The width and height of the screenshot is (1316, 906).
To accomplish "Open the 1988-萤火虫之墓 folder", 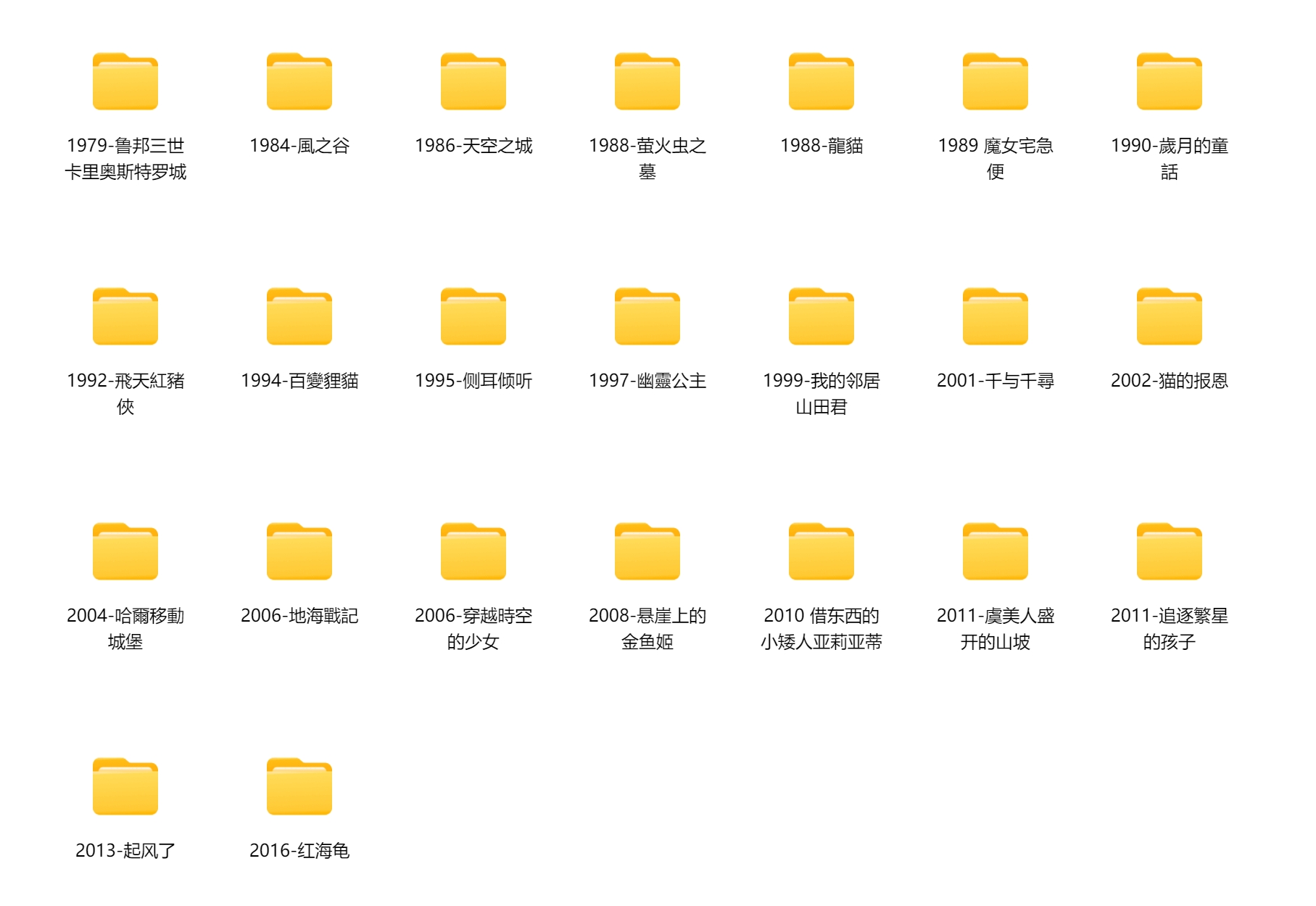I will point(647,82).
